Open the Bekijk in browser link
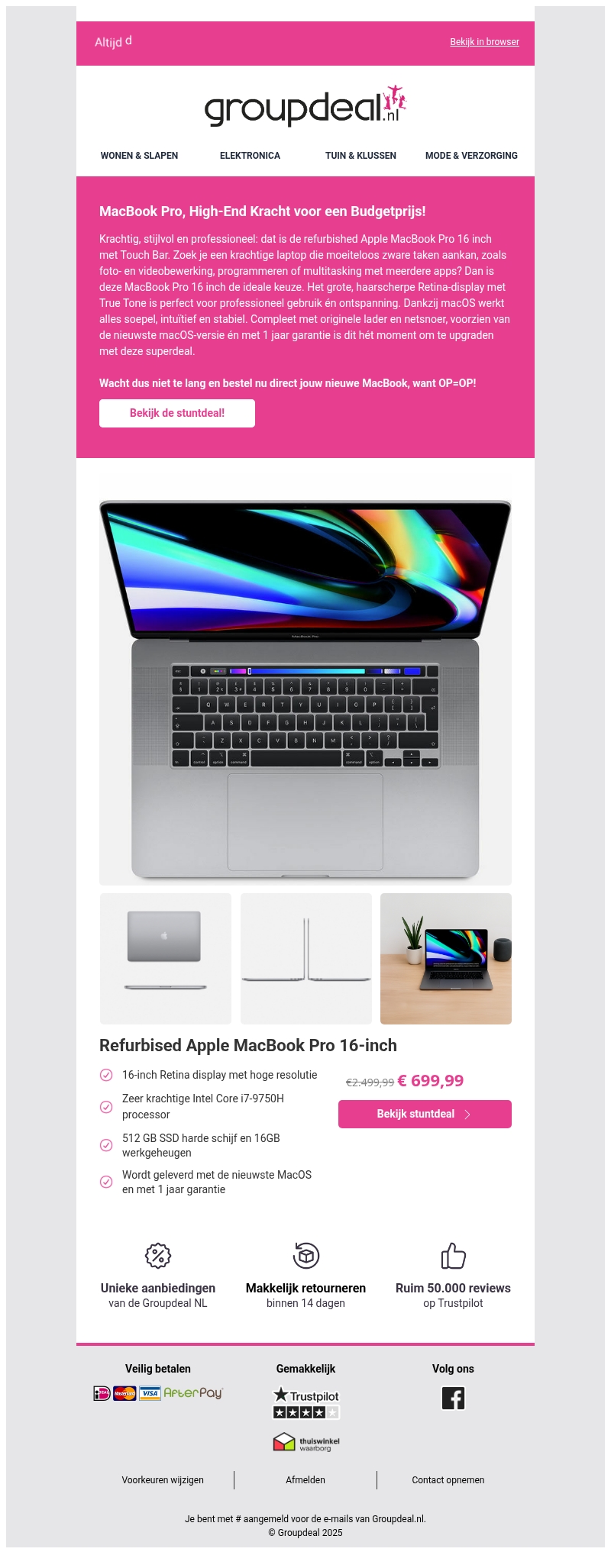611x1568 pixels. click(484, 42)
